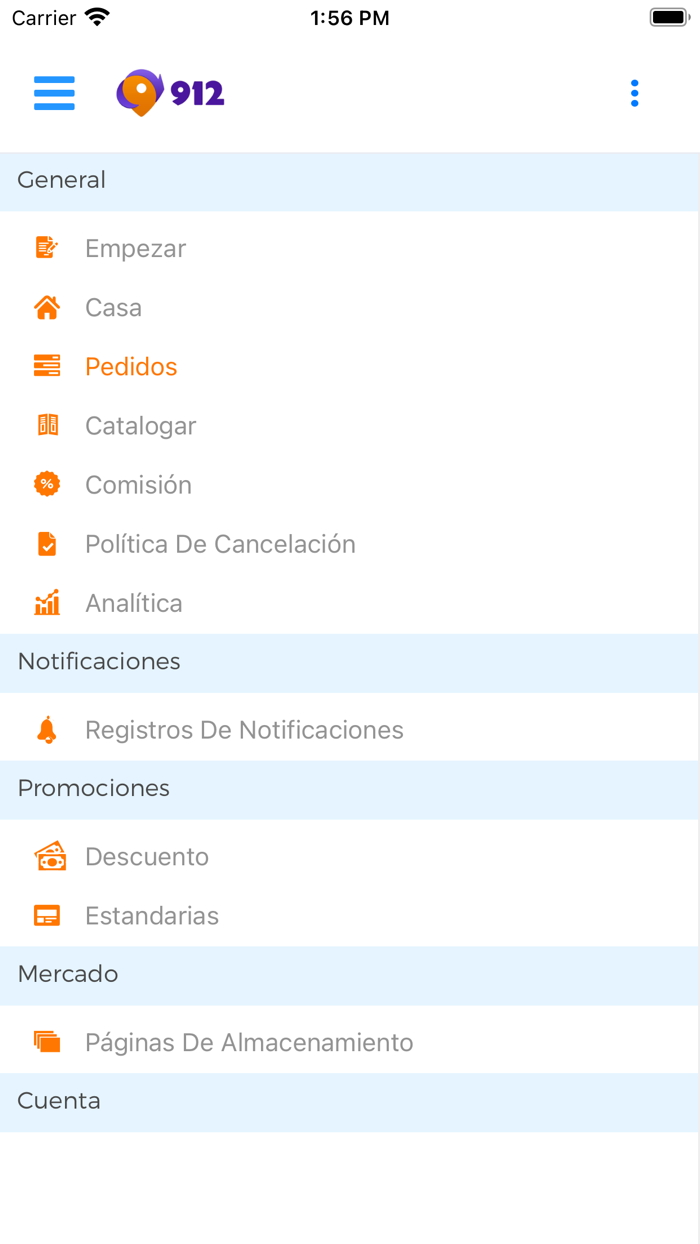Viewport: 700px width, 1244px height.
Task: Select Pedidos from the menu
Action: [x=131, y=367]
